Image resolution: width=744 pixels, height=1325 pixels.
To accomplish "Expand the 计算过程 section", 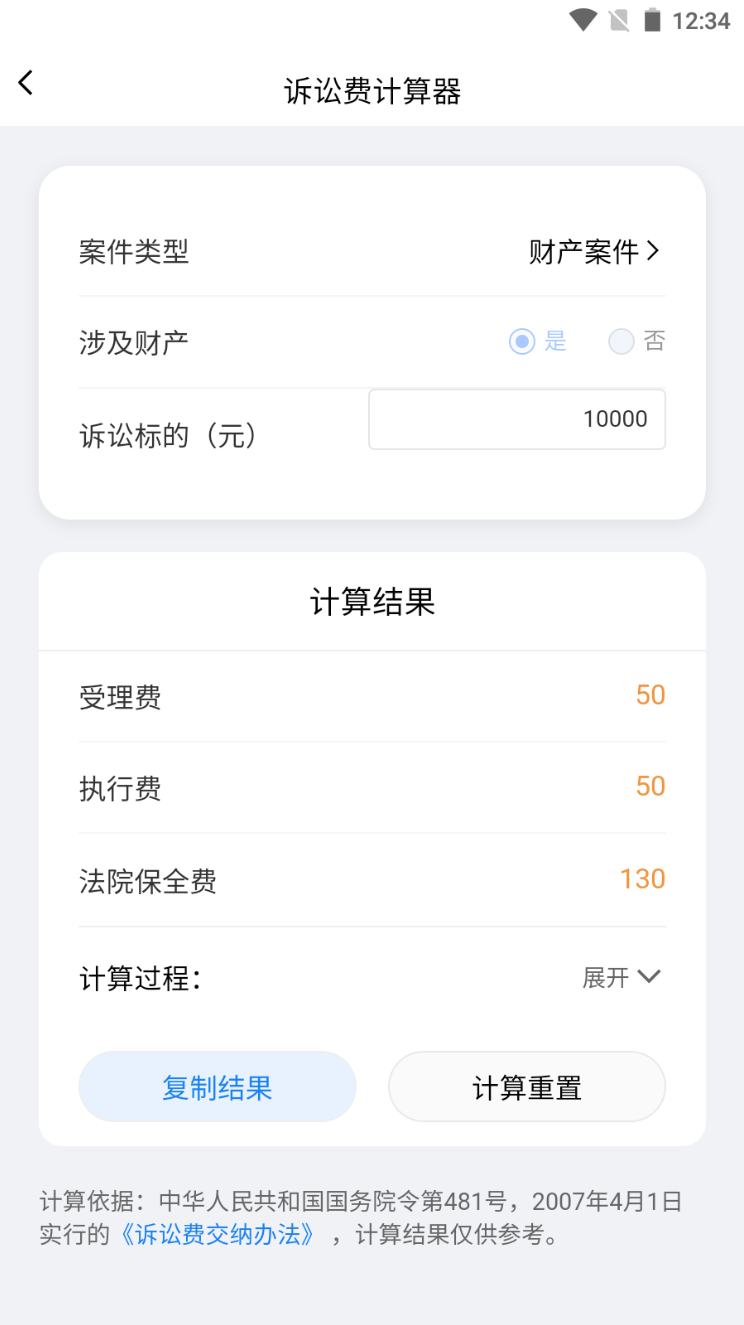I will (621, 977).
